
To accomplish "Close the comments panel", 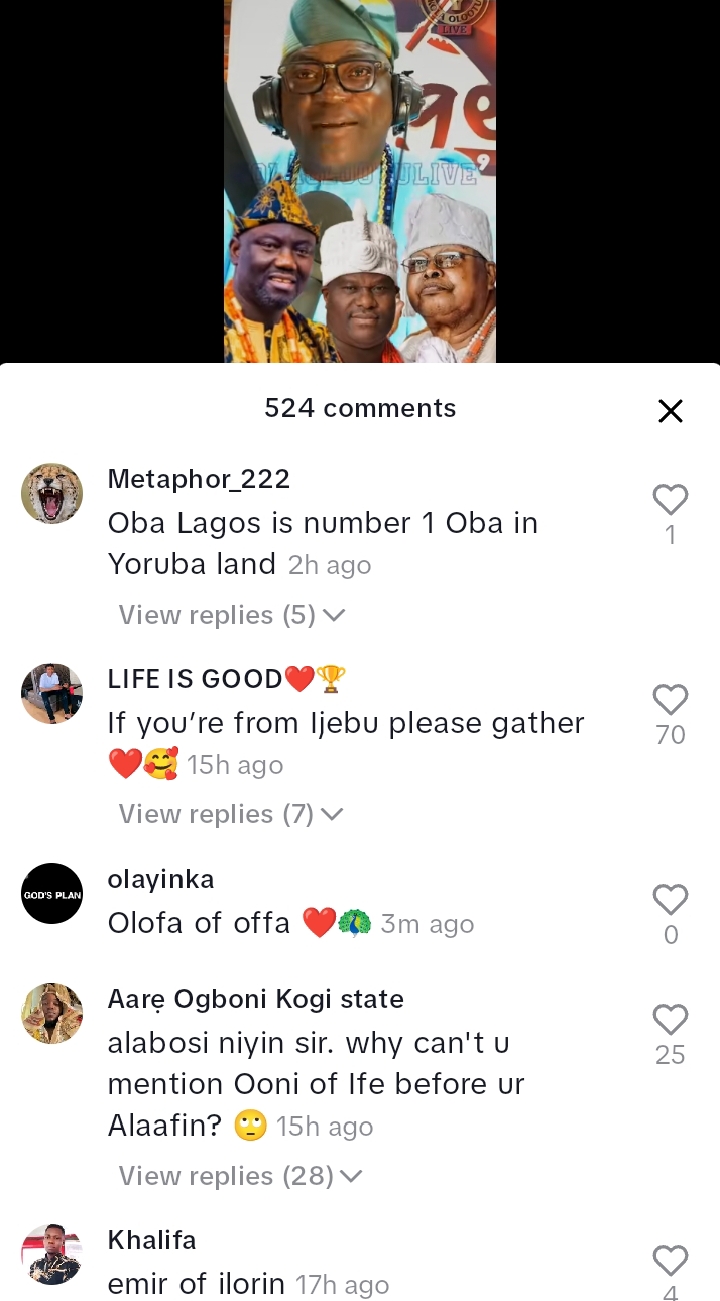I will (670, 411).
